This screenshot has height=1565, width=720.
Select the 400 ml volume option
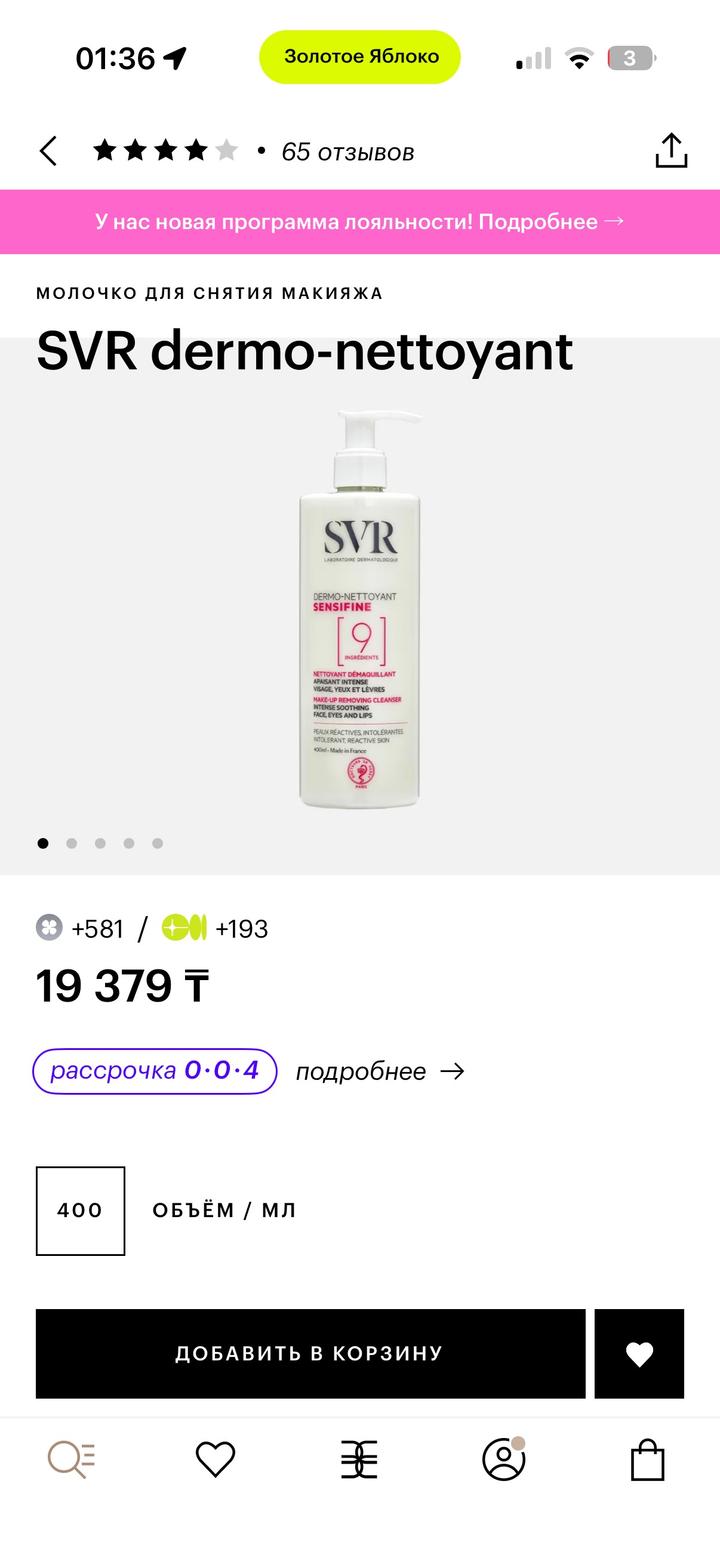tap(80, 1210)
